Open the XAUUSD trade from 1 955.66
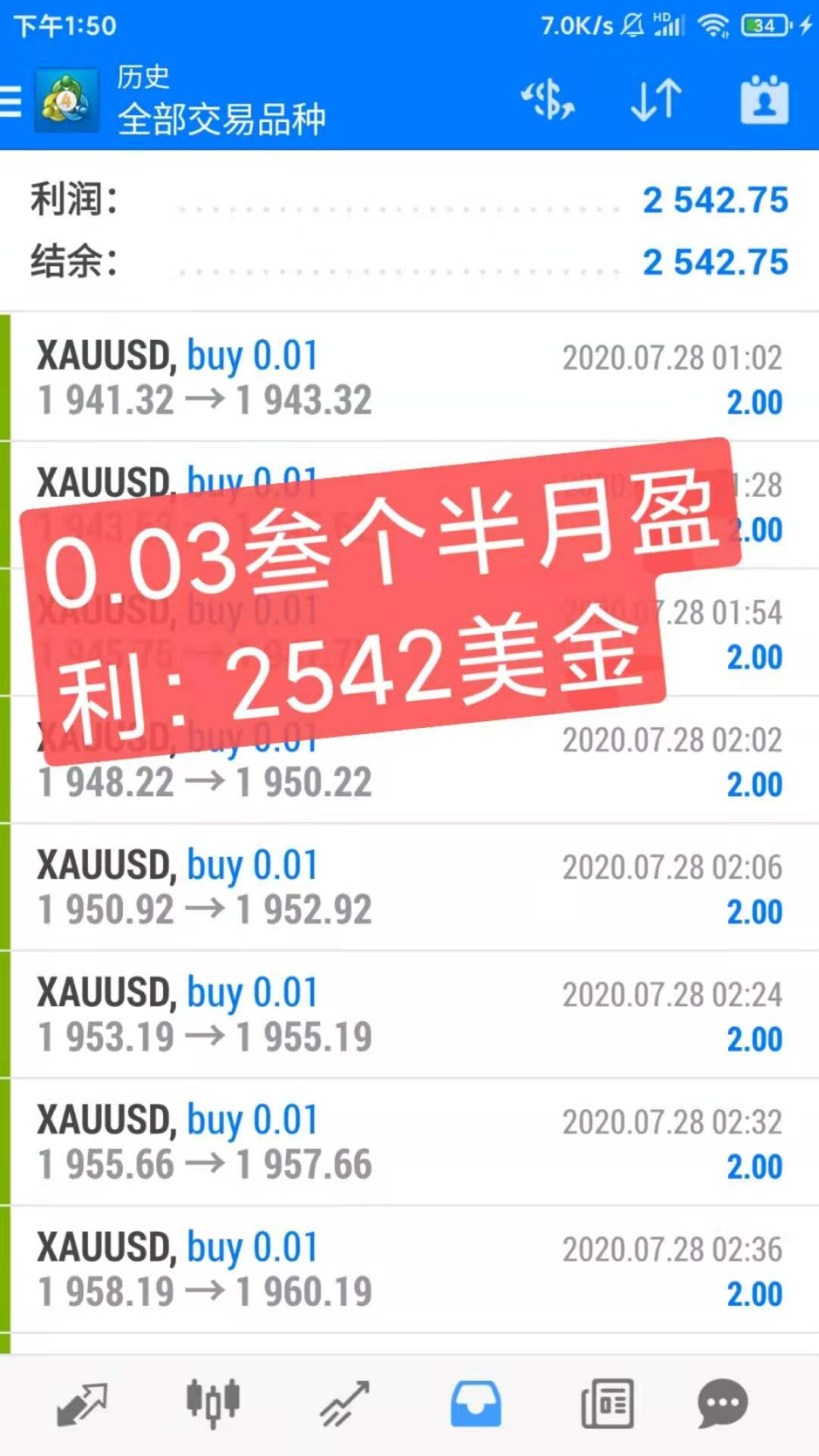This screenshot has height=1456, width=819. pyautogui.click(x=409, y=1142)
